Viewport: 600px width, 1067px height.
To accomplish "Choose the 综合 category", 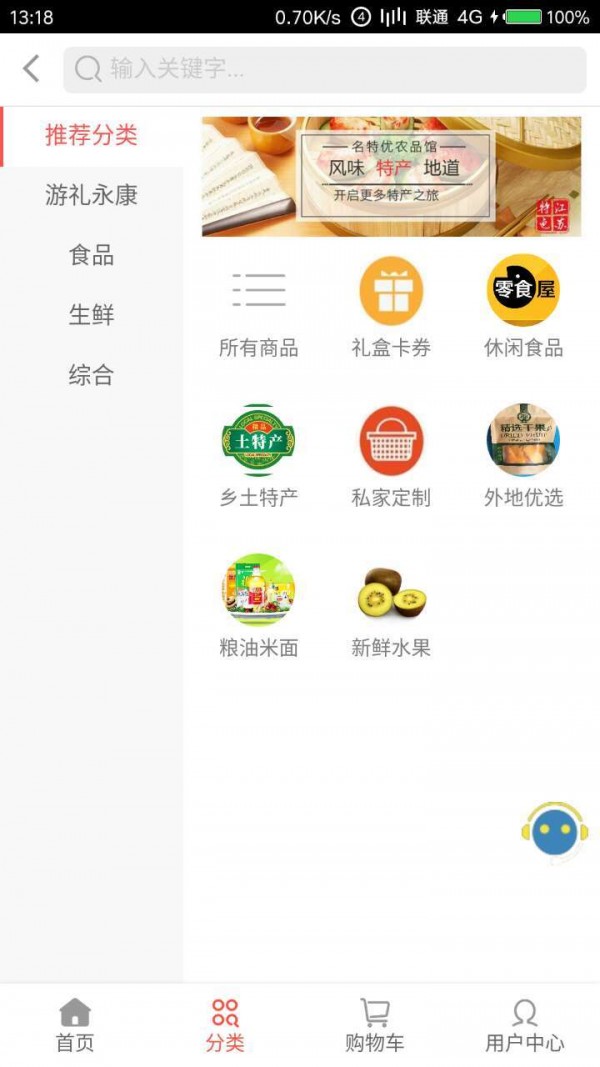I will 91,376.
